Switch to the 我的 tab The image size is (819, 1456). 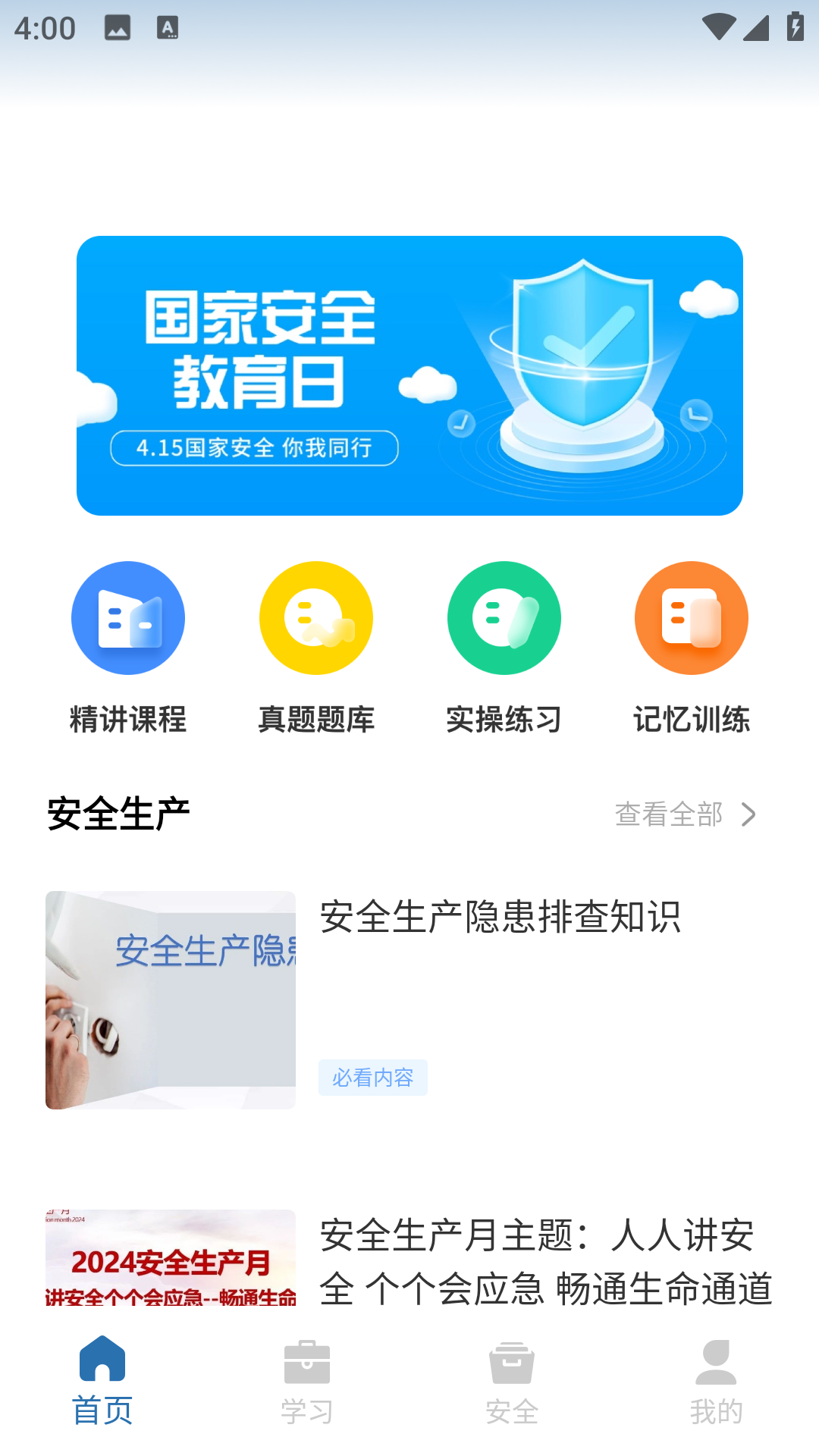click(717, 1382)
